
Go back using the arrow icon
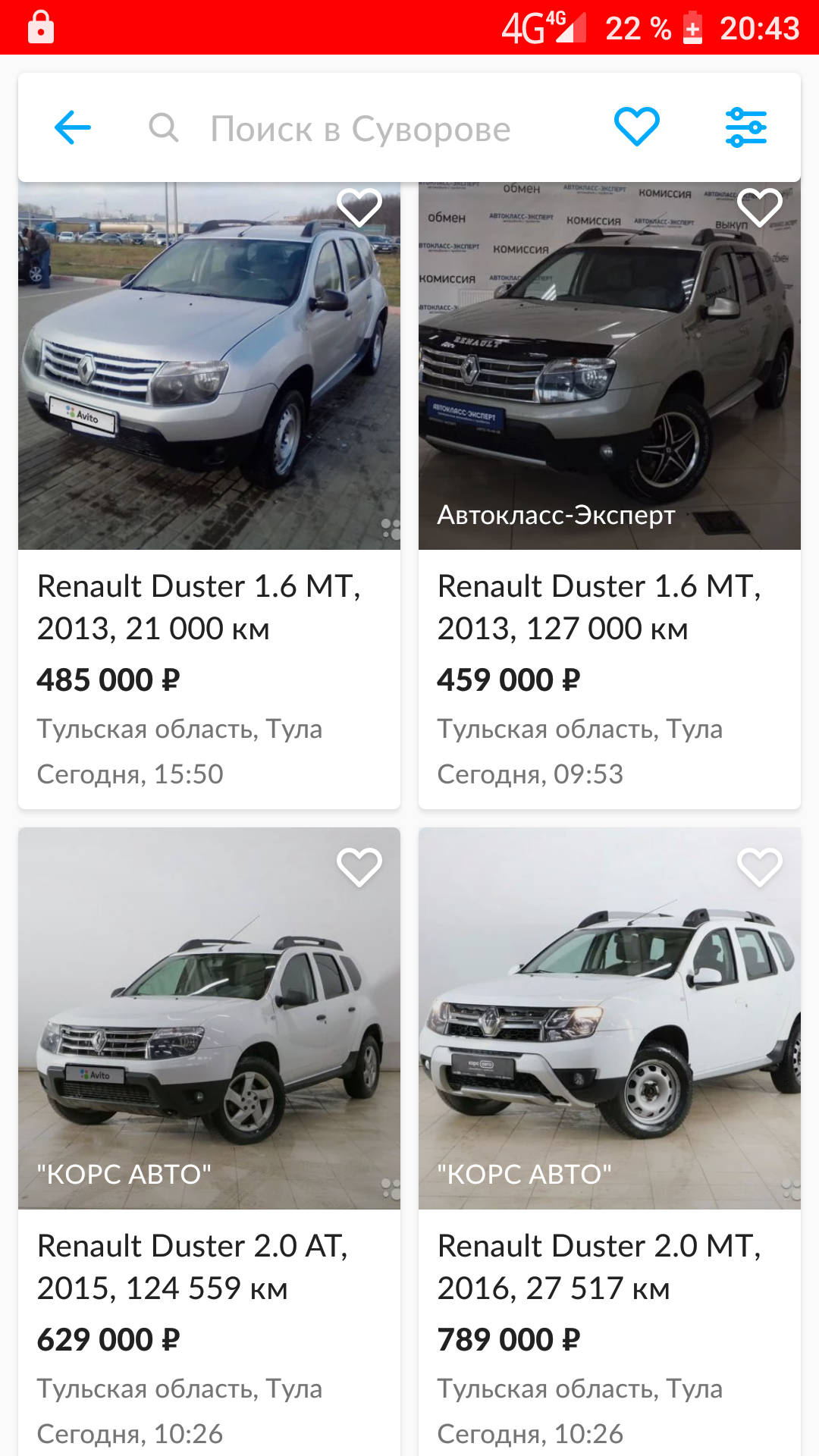[73, 127]
